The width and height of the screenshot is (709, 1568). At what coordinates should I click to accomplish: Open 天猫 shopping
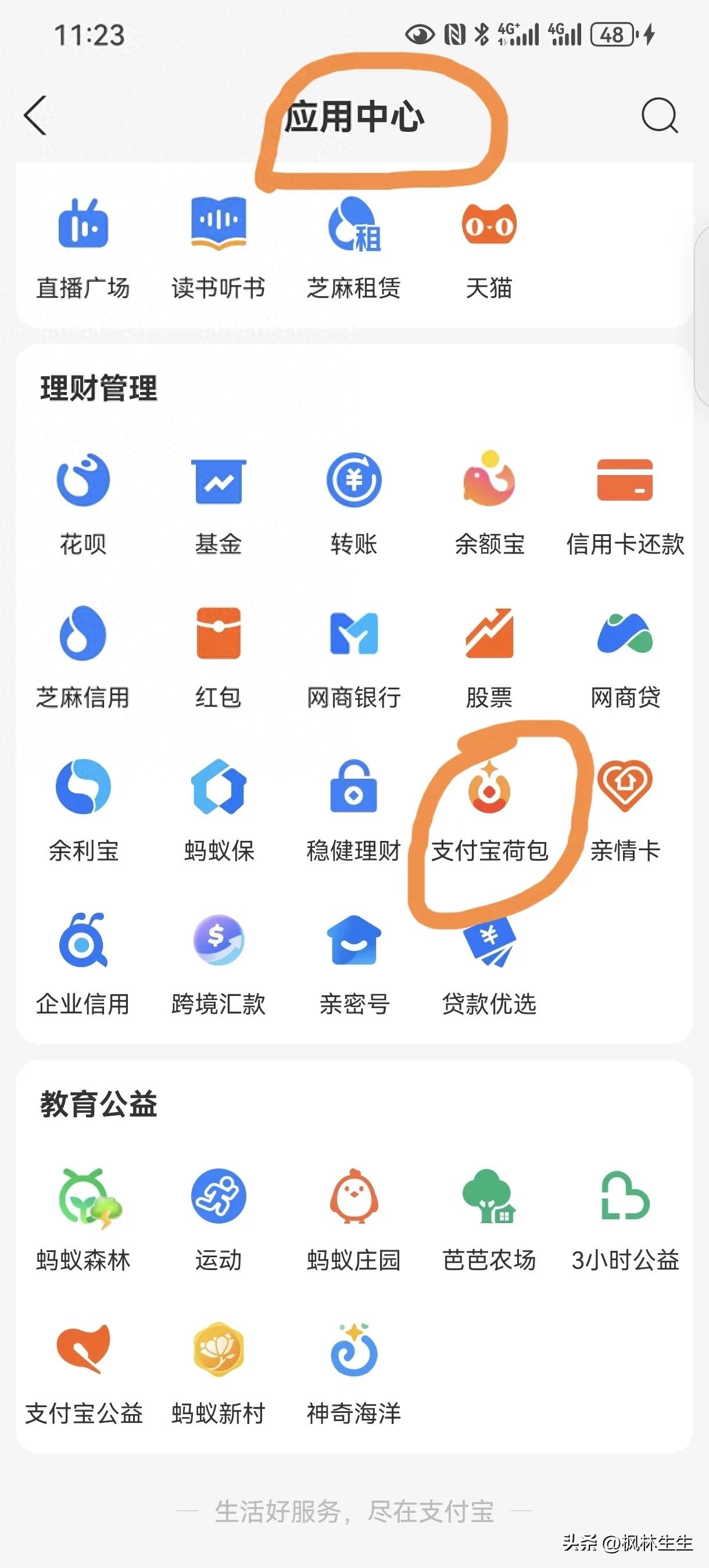click(x=489, y=225)
